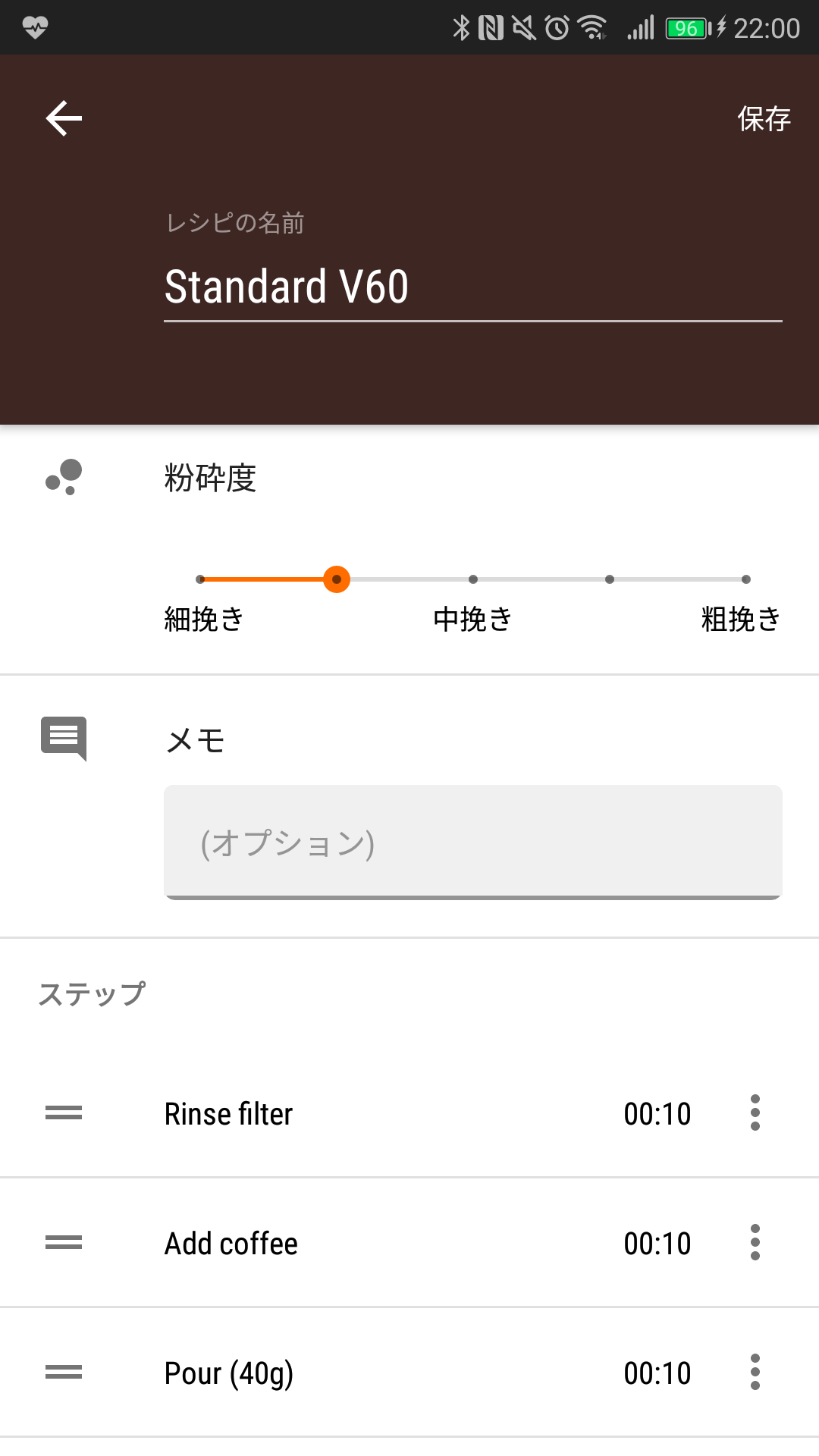
Task: Tap the メモ optional note field
Action: 472,843
